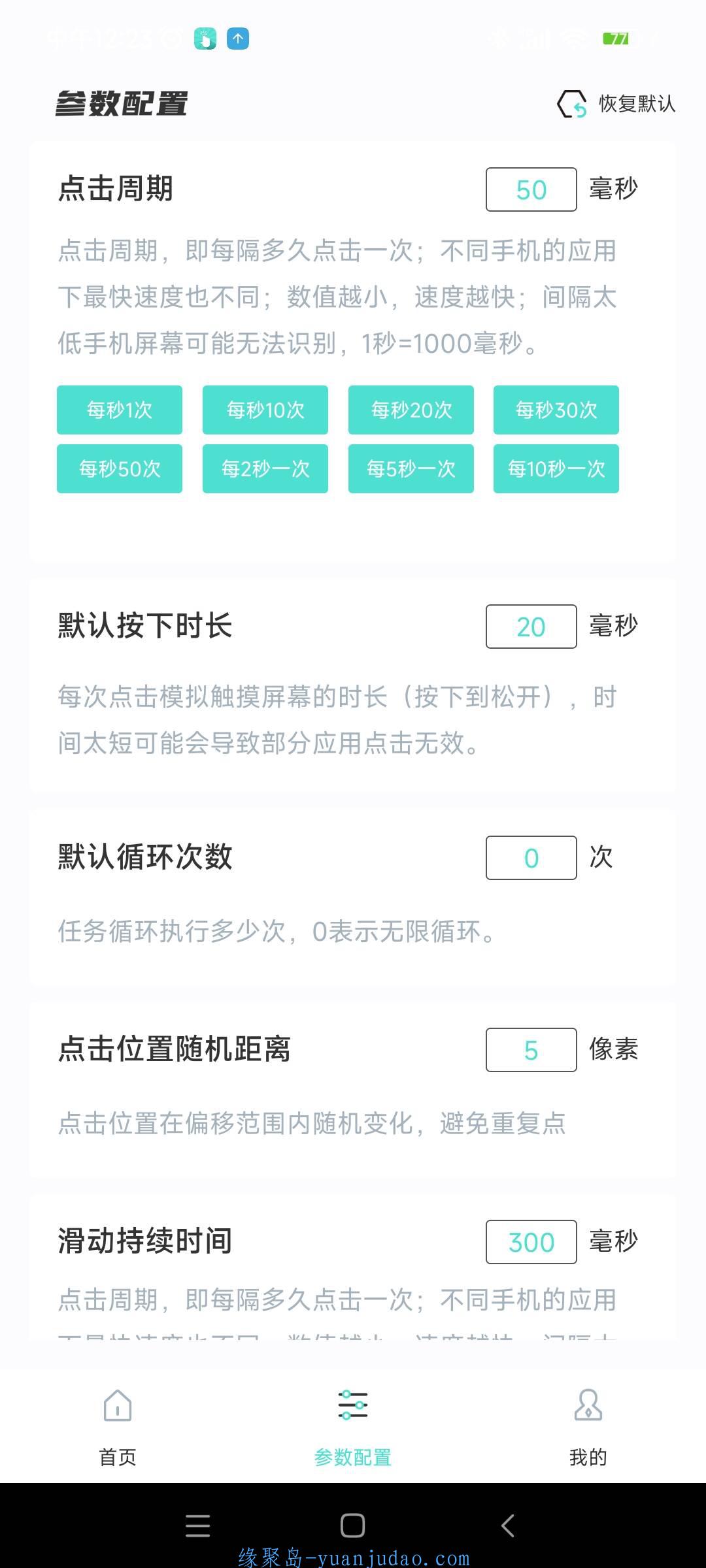Choose the 每2秒一次 preset

click(x=265, y=468)
